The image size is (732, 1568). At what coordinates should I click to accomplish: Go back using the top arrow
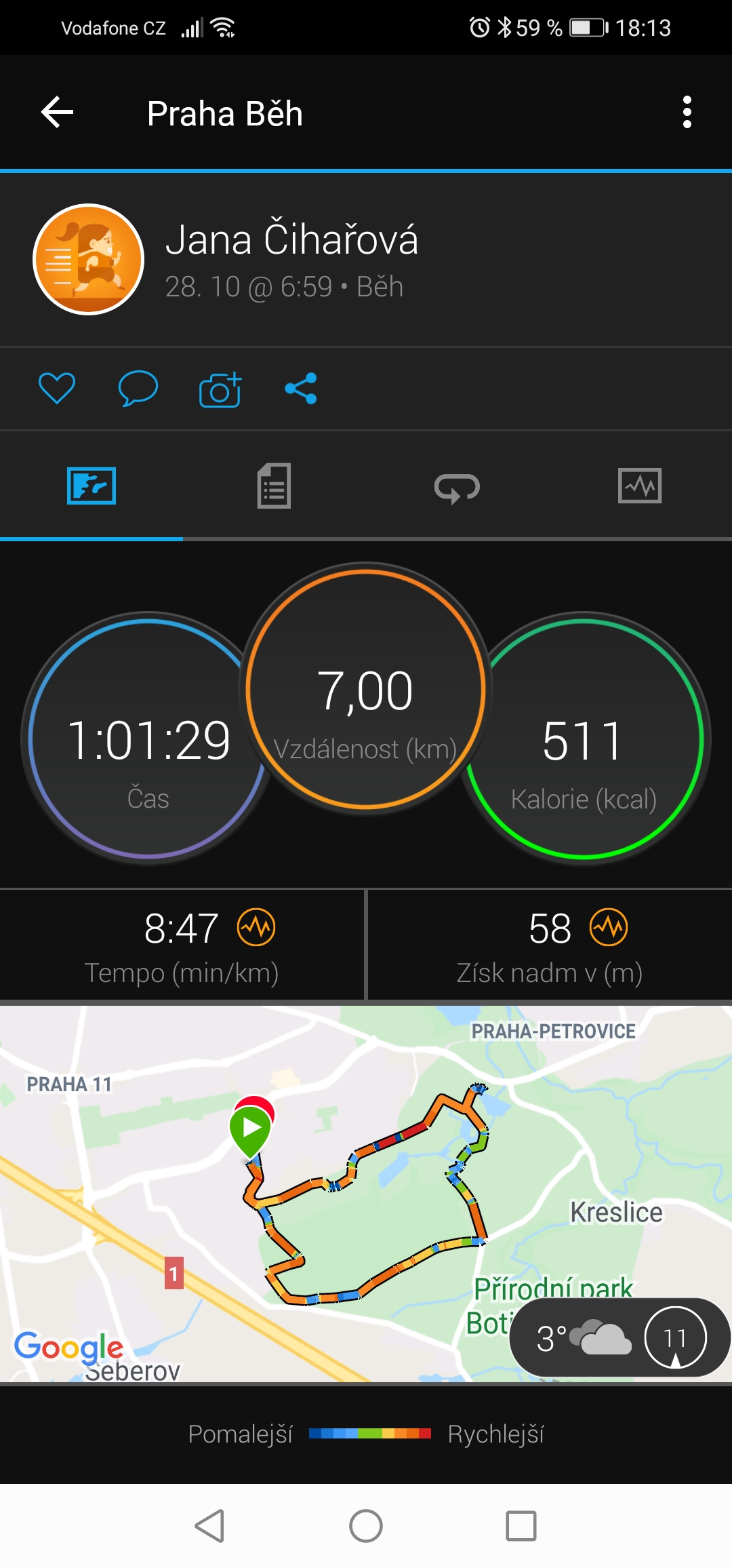(x=57, y=112)
